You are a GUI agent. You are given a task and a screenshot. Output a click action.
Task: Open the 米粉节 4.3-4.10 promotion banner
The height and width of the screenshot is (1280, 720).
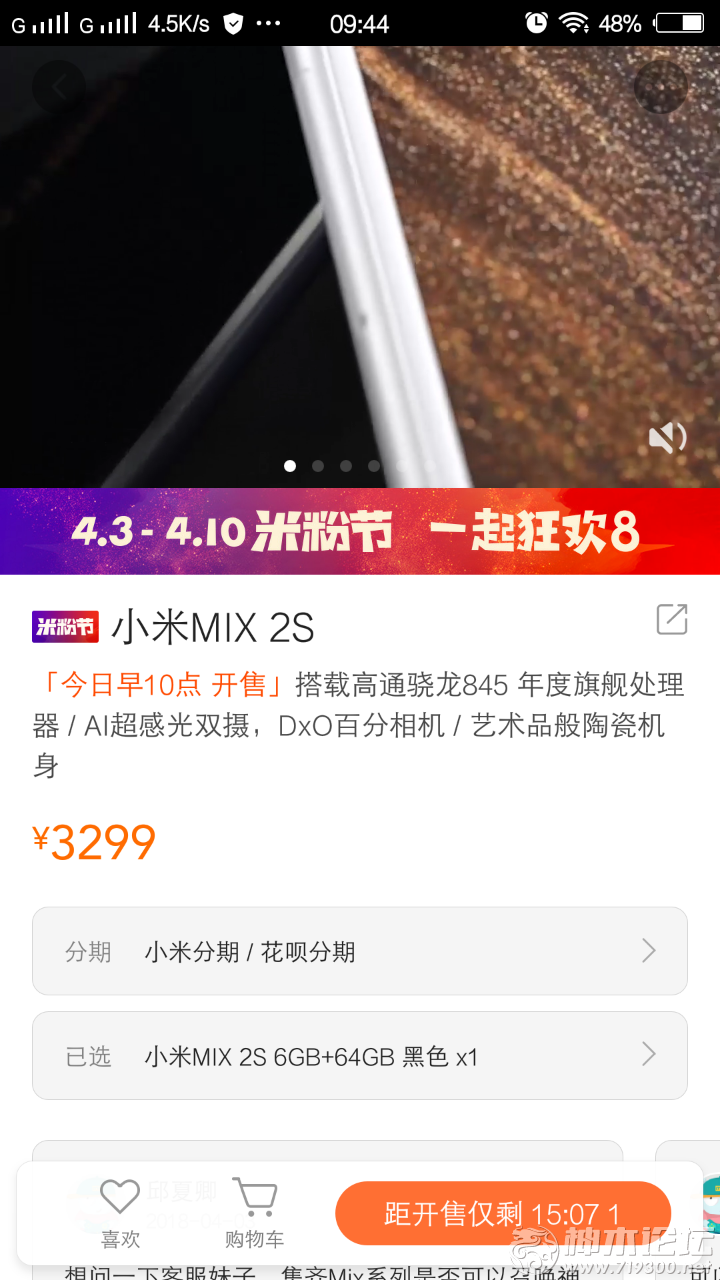360,531
